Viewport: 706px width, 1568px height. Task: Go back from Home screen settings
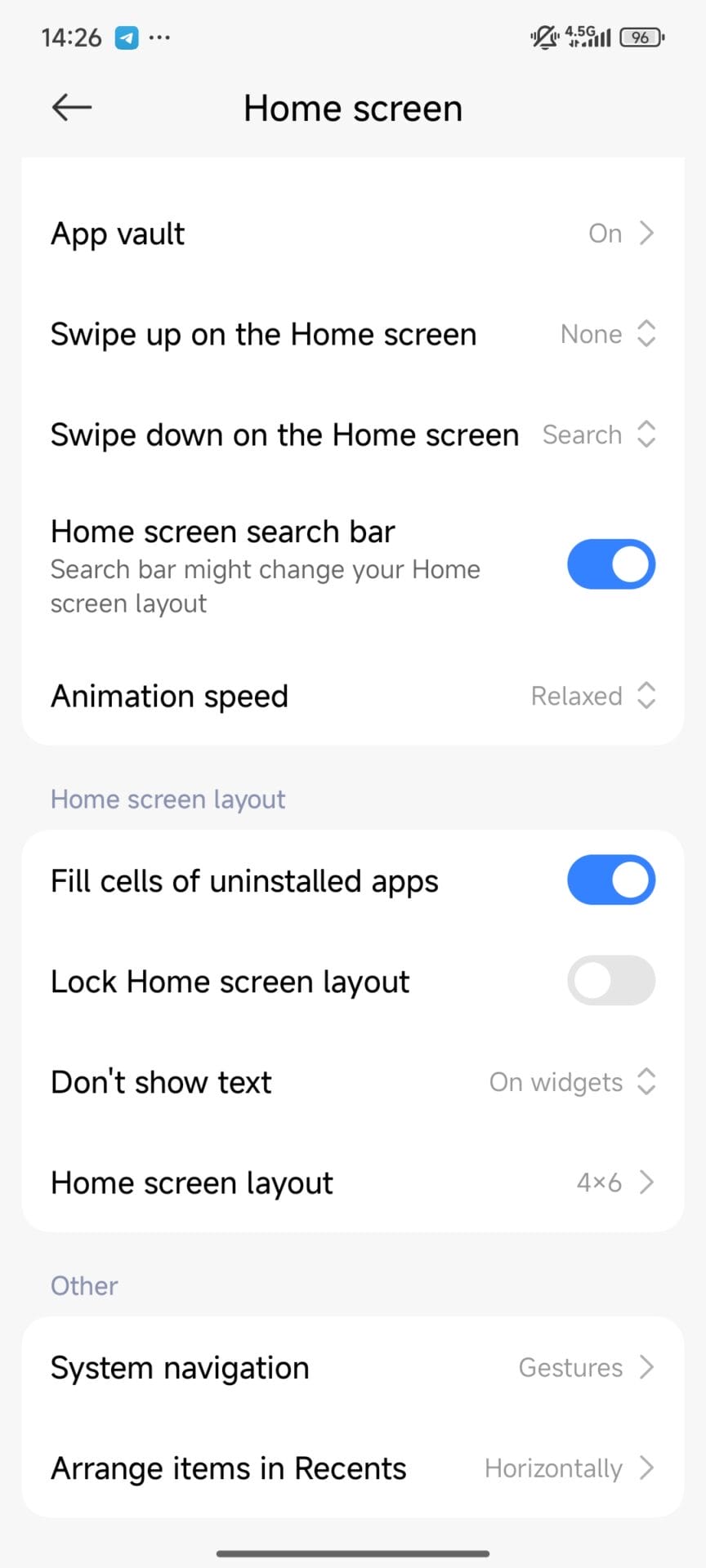pos(72,107)
